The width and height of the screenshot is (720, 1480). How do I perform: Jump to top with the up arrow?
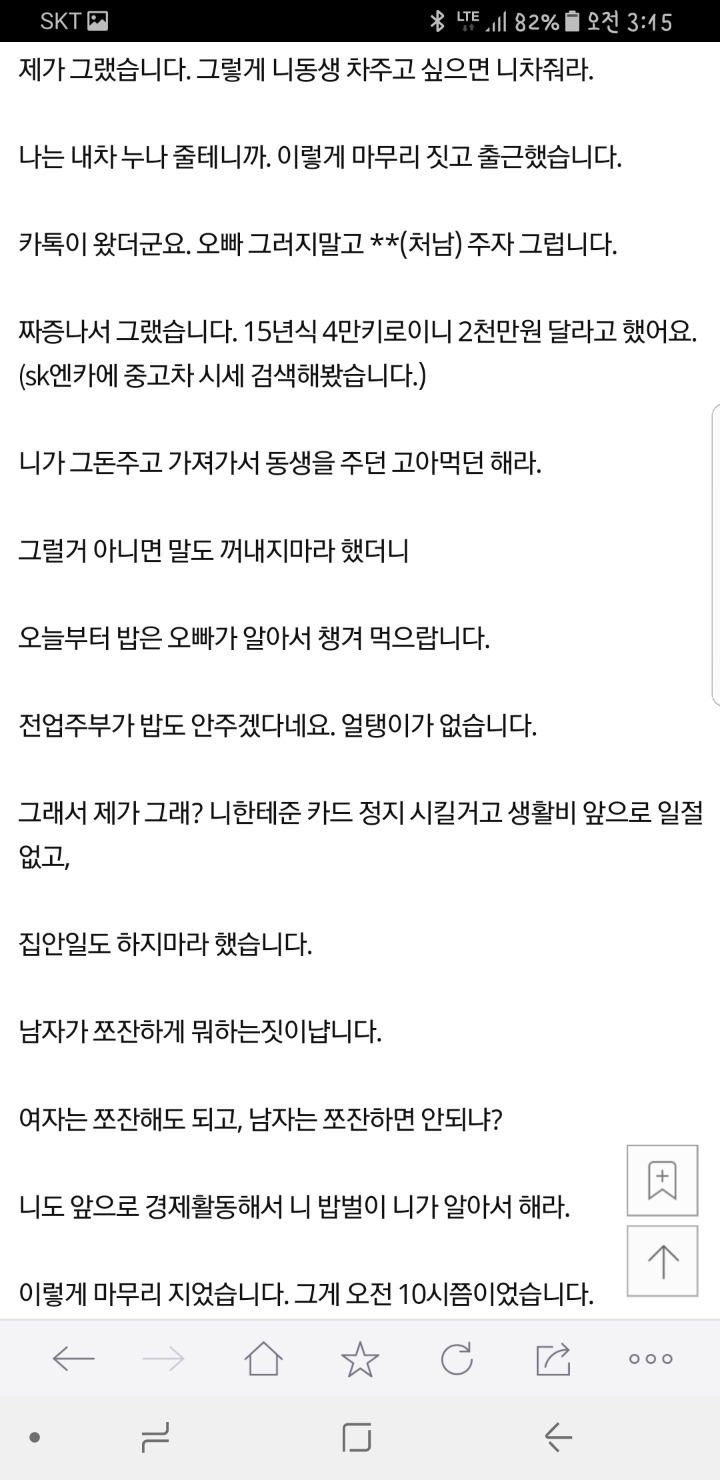[663, 1261]
